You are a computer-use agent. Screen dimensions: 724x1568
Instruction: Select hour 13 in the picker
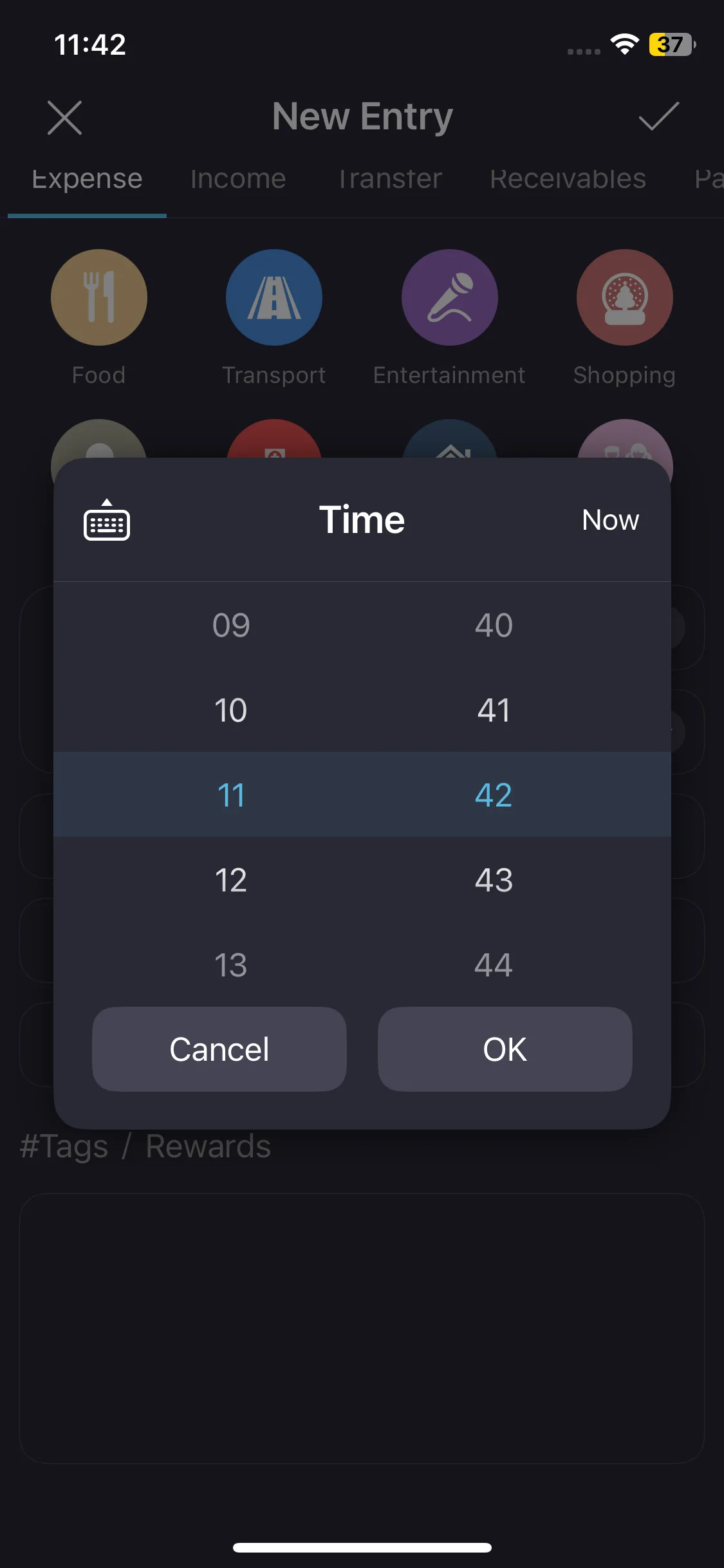click(230, 966)
